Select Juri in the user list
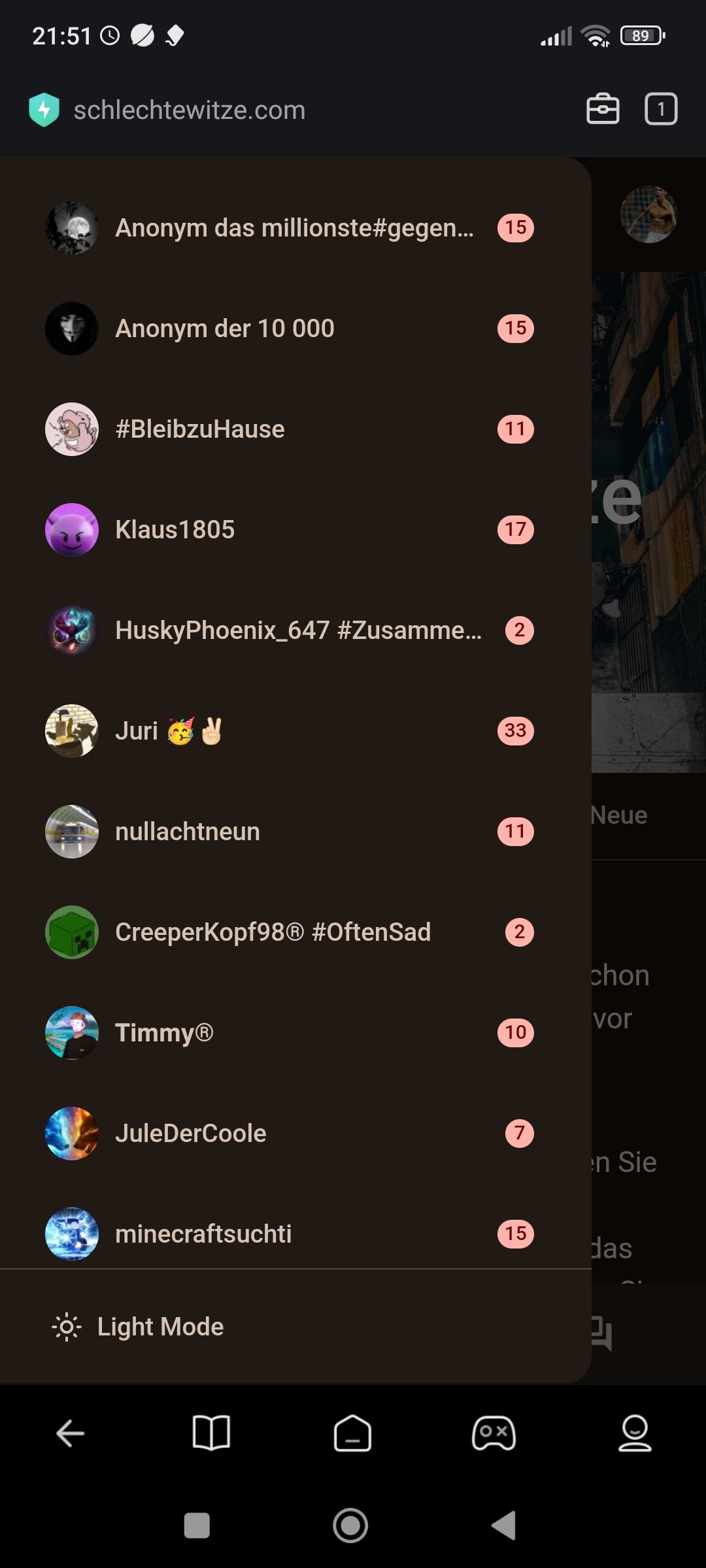 click(x=169, y=731)
